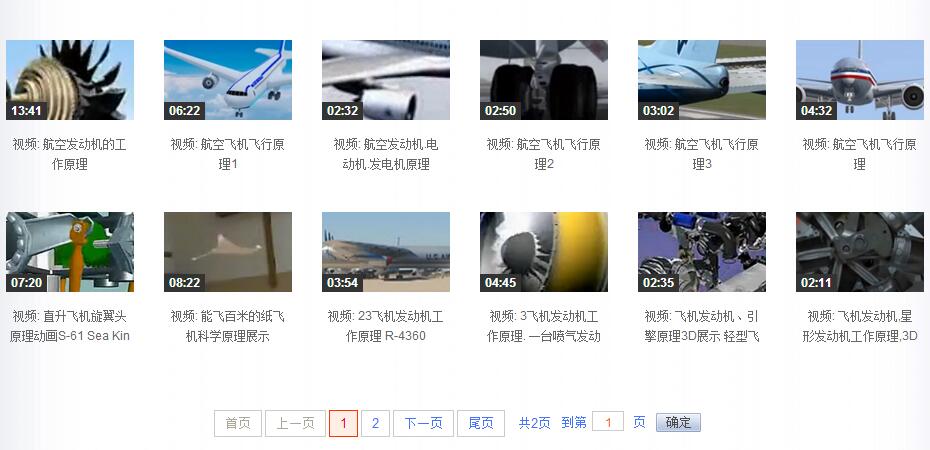Open video 航空飞机飞行原理3
Image resolution: width=930 pixels, height=450 pixels.
click(702, 80)
